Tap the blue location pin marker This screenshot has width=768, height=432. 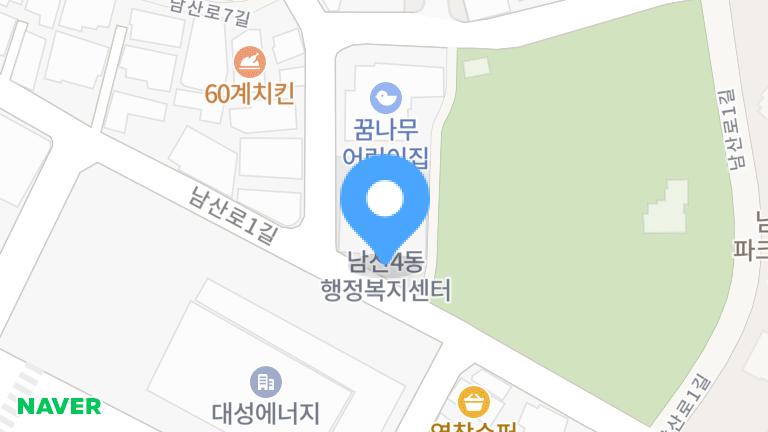tap(385, 203)
